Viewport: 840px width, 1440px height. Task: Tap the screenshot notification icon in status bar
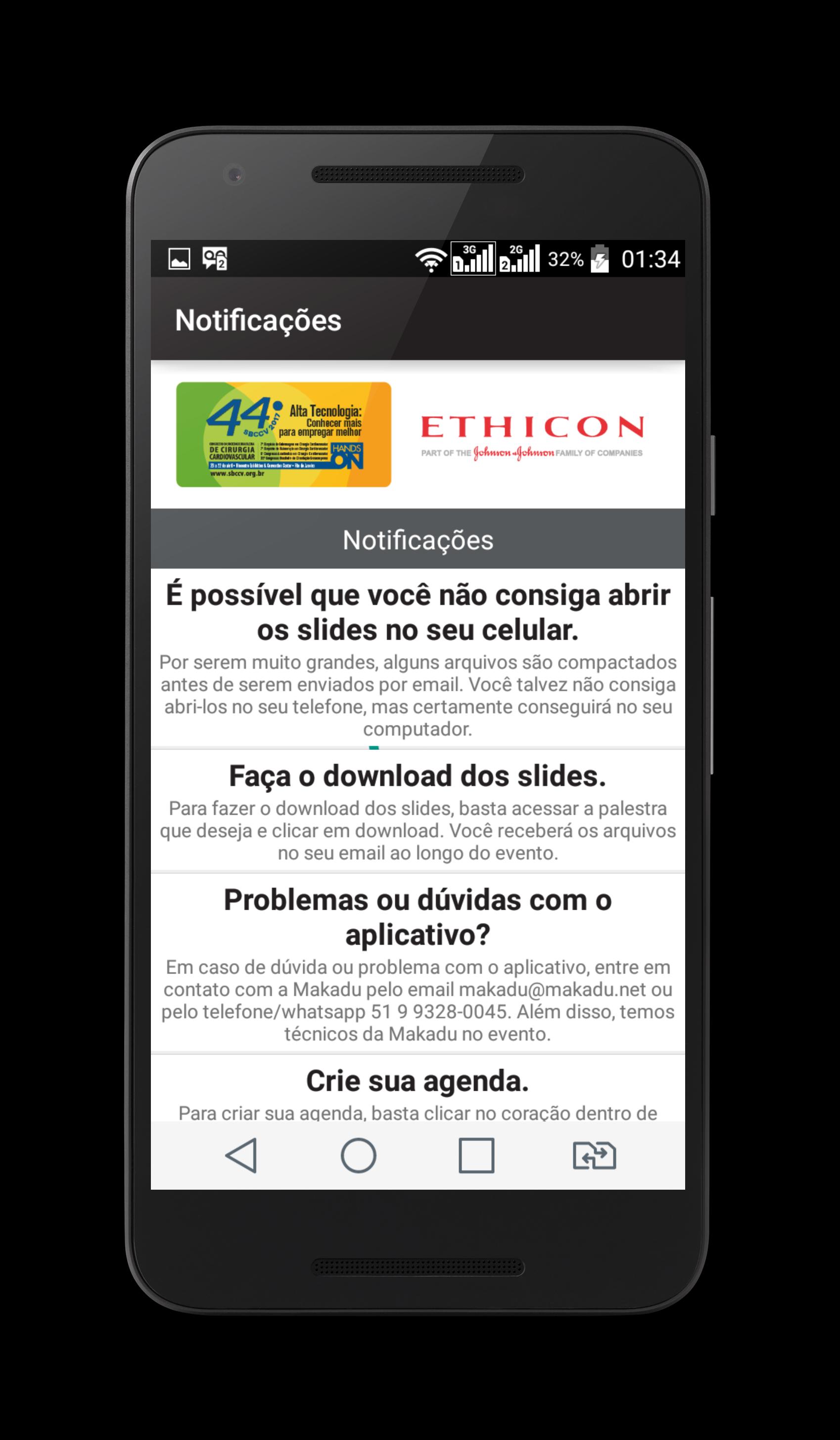tap(179, 259)
